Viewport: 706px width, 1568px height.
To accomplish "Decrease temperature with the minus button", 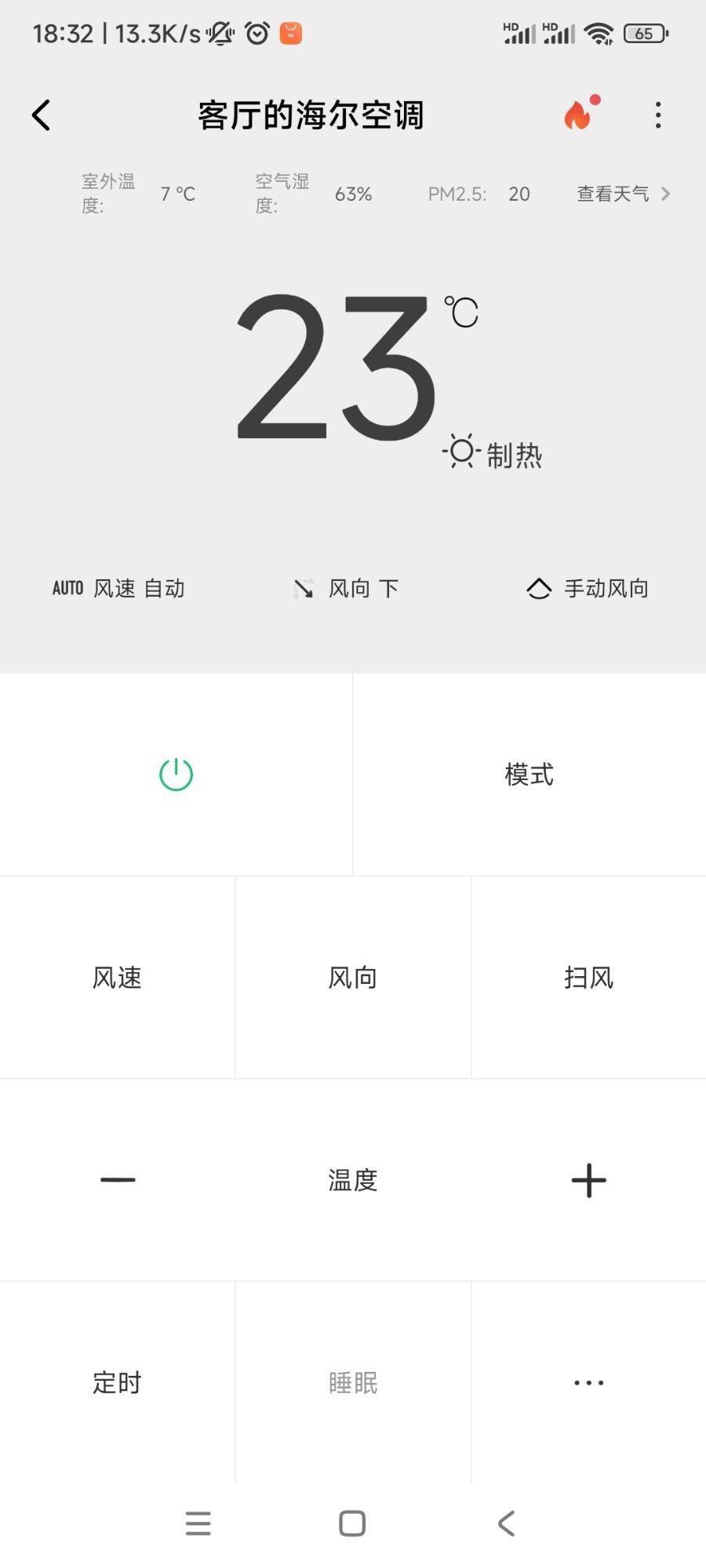I will click(118, 1180).
